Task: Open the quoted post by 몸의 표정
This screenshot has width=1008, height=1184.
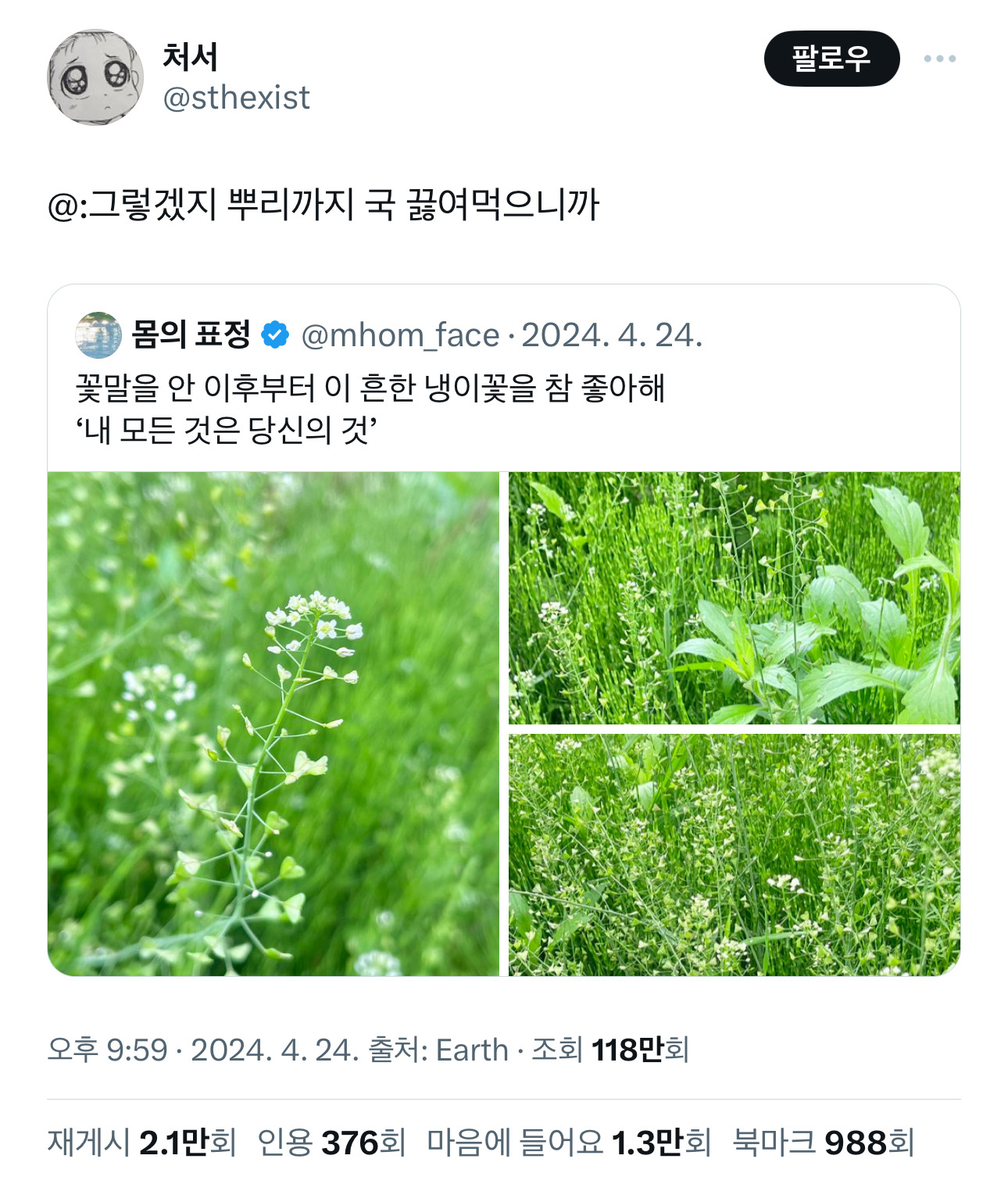Action: click(469, 408)
